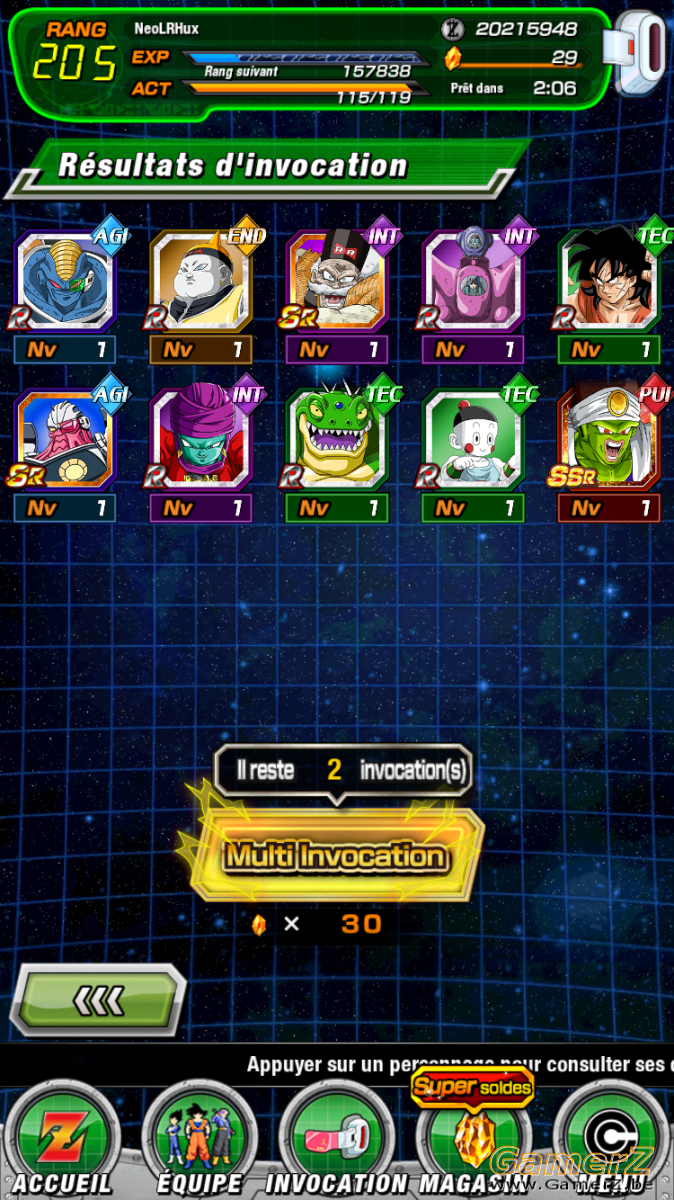Screen dimensions: 674x1200
Task: View the black-haired TEC fighter card
Action: [x=607, y=295]
